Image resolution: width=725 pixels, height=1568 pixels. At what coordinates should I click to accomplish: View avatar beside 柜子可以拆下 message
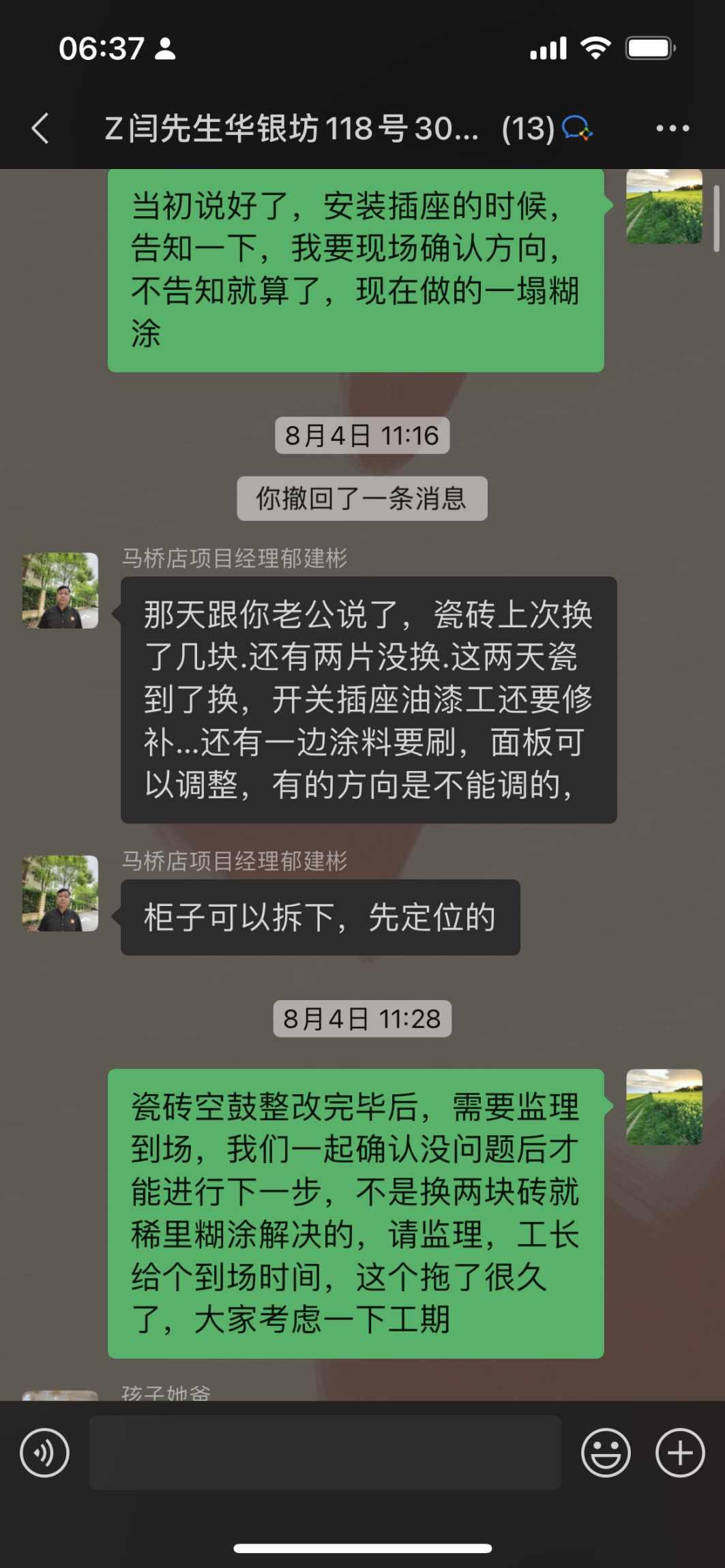[x=61, y=893]
